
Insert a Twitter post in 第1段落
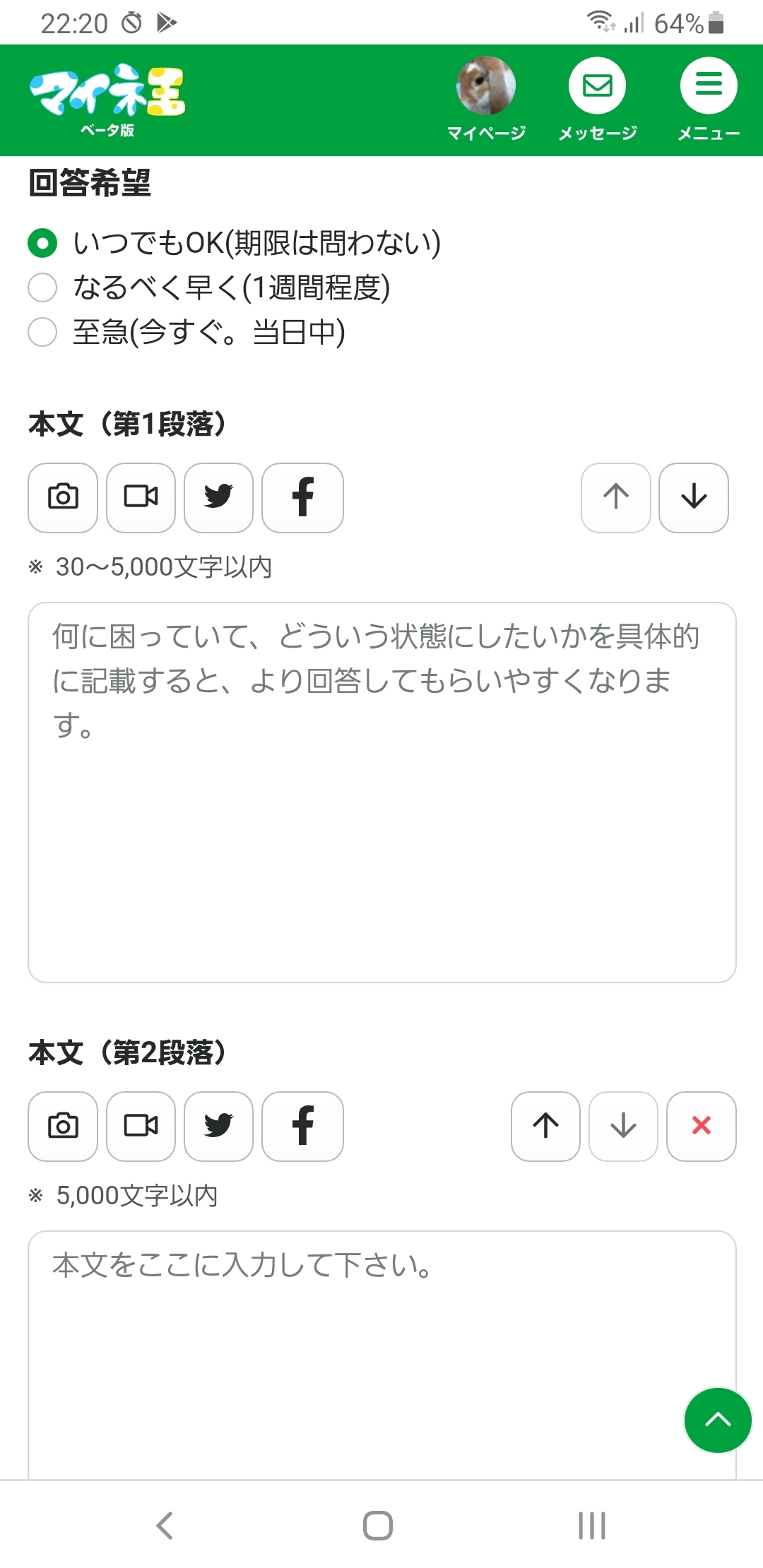pyautogui.click(x=218, y=497)
